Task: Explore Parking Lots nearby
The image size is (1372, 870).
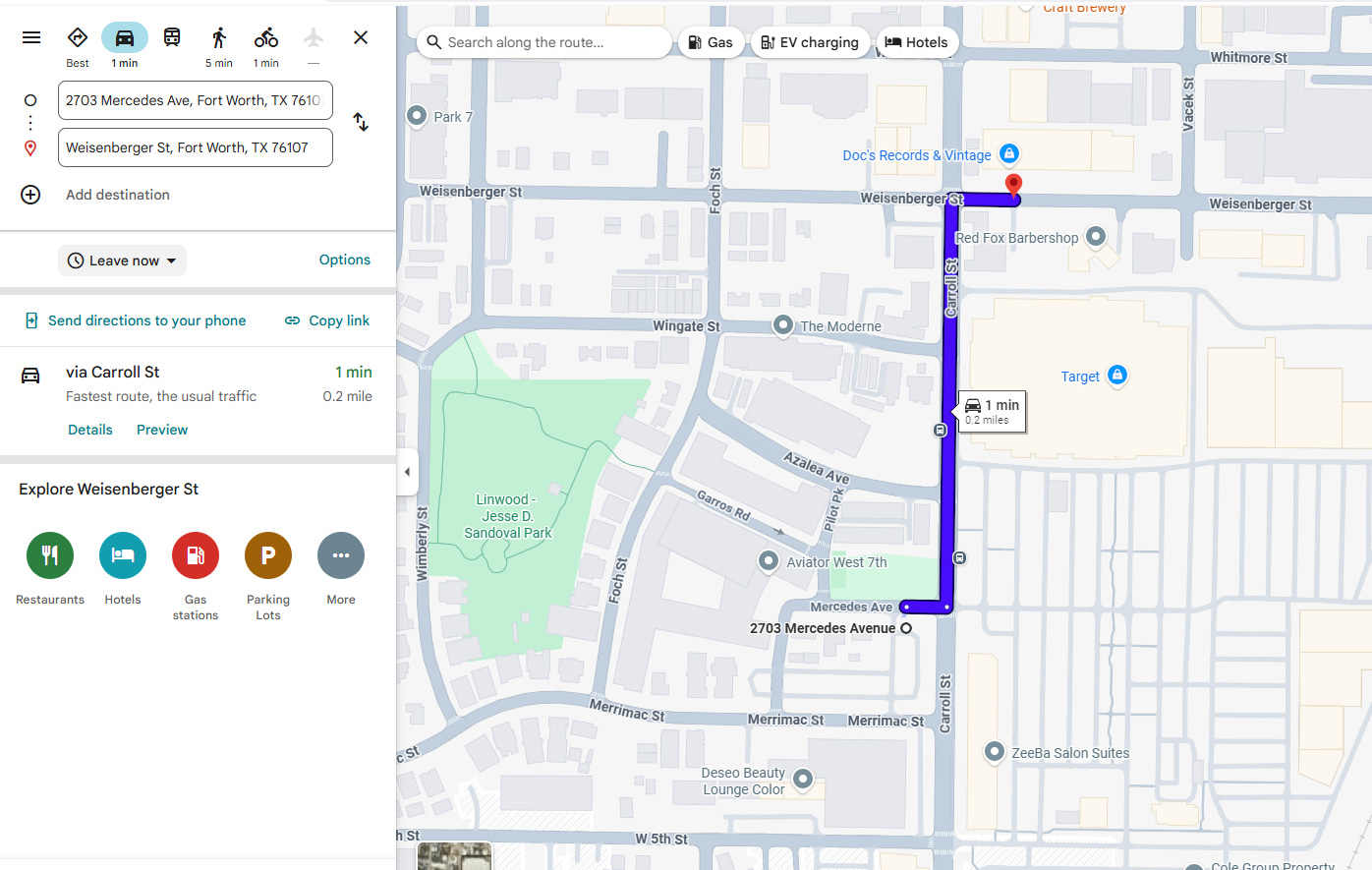Action: click(x=268, y=577)
